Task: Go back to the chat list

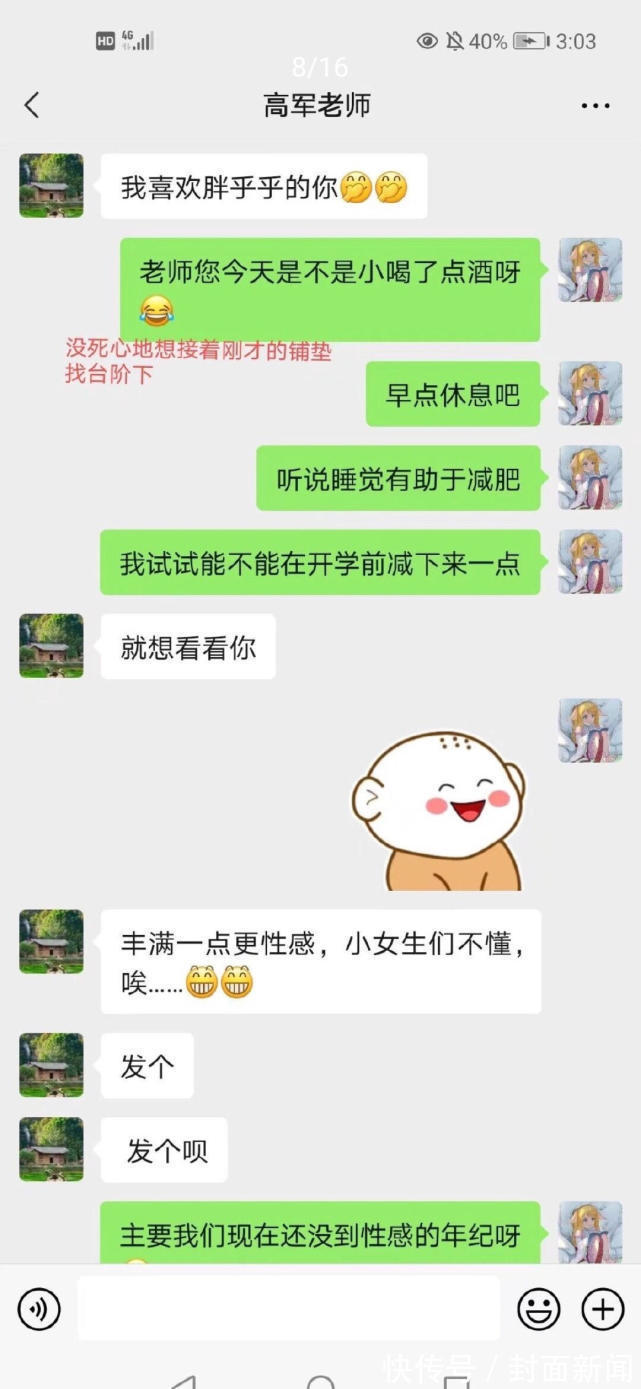Action: click(32, 105)
